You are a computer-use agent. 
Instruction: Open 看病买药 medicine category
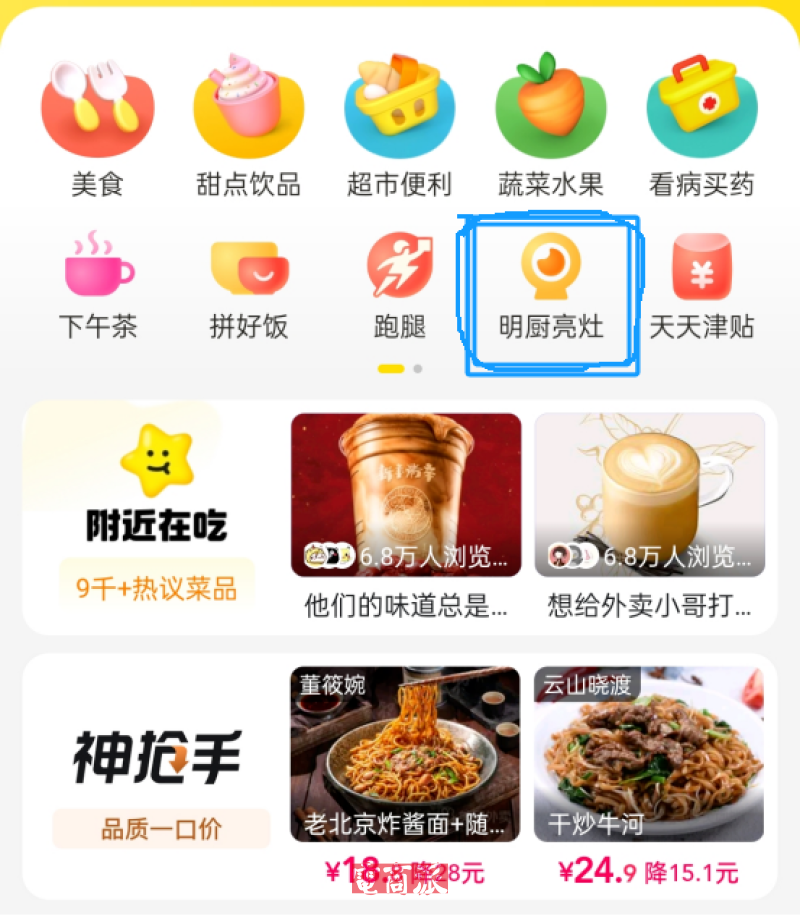702,125
